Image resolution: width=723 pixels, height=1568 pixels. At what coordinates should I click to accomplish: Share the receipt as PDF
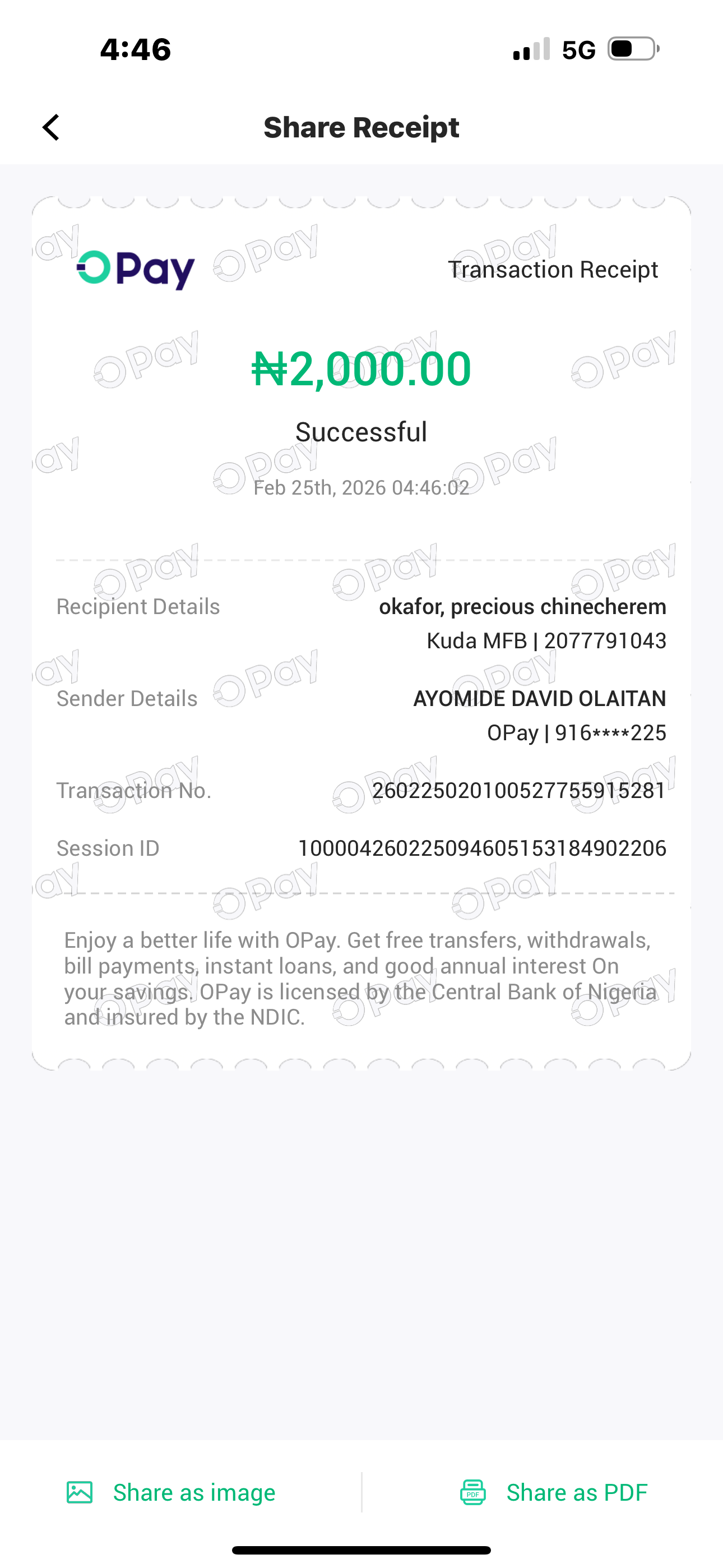pos(553,1492)
